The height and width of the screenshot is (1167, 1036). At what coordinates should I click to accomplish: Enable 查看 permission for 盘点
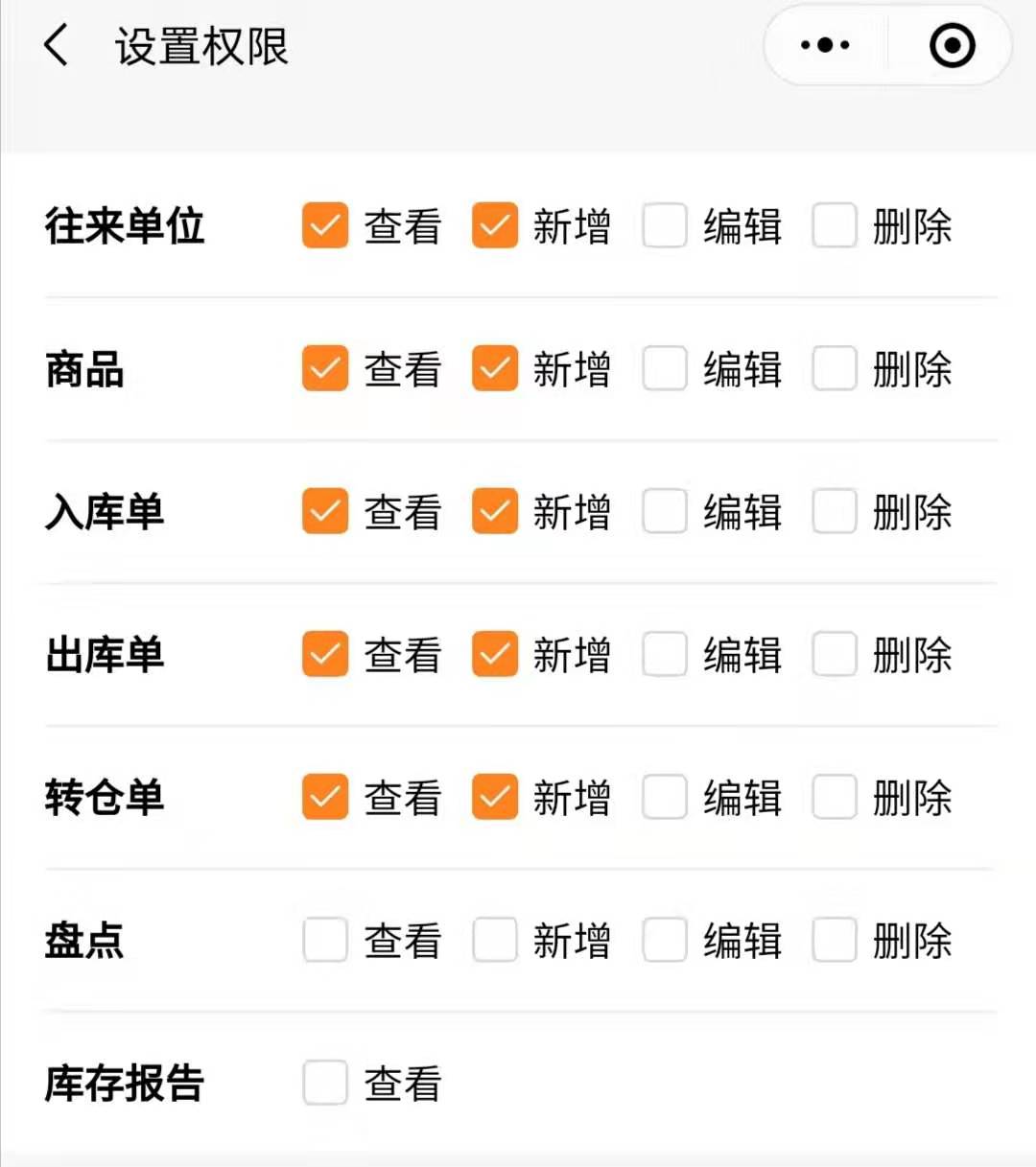pos(325,940)
